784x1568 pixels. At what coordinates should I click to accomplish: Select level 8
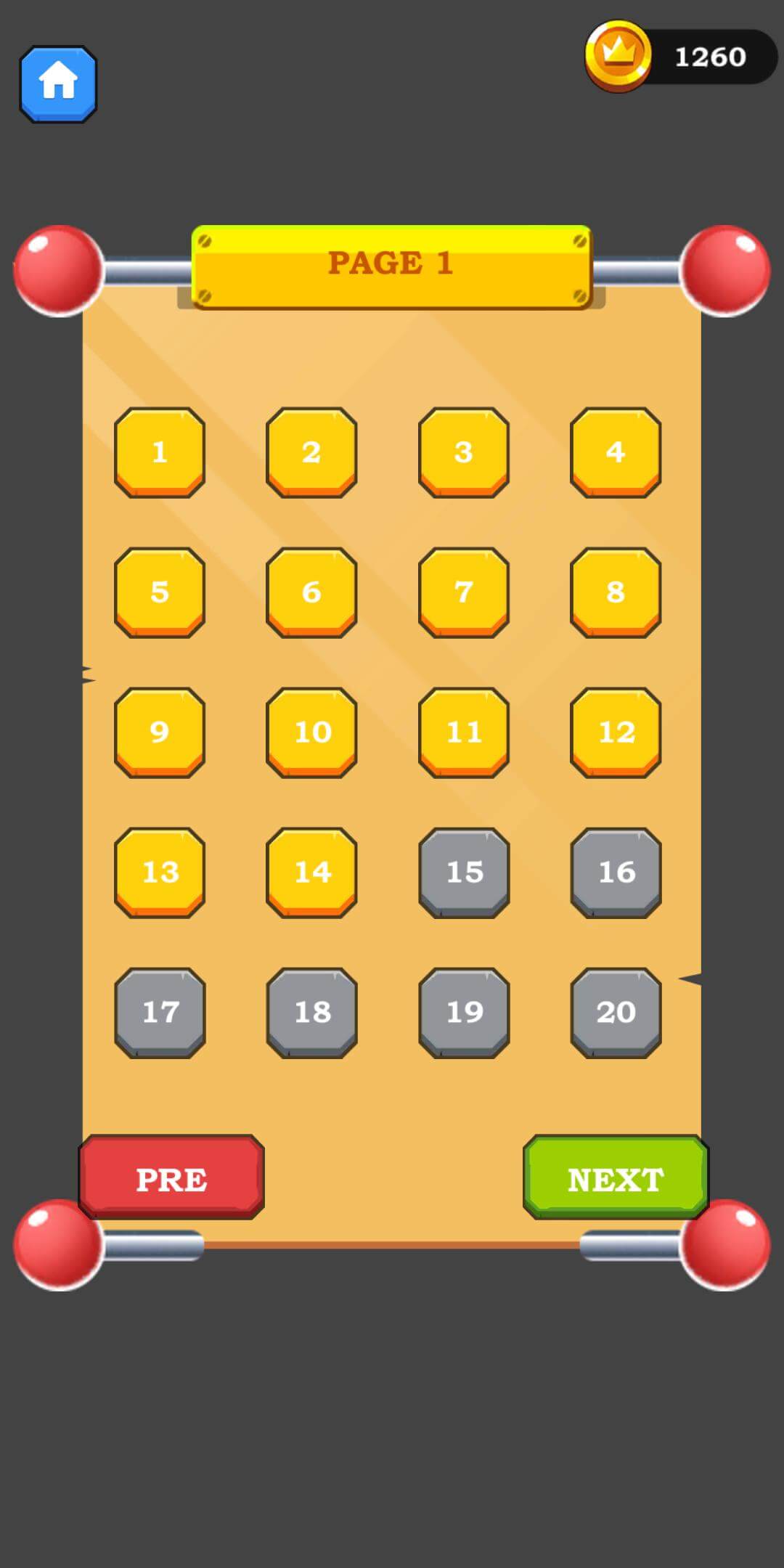tap(616, 592)
